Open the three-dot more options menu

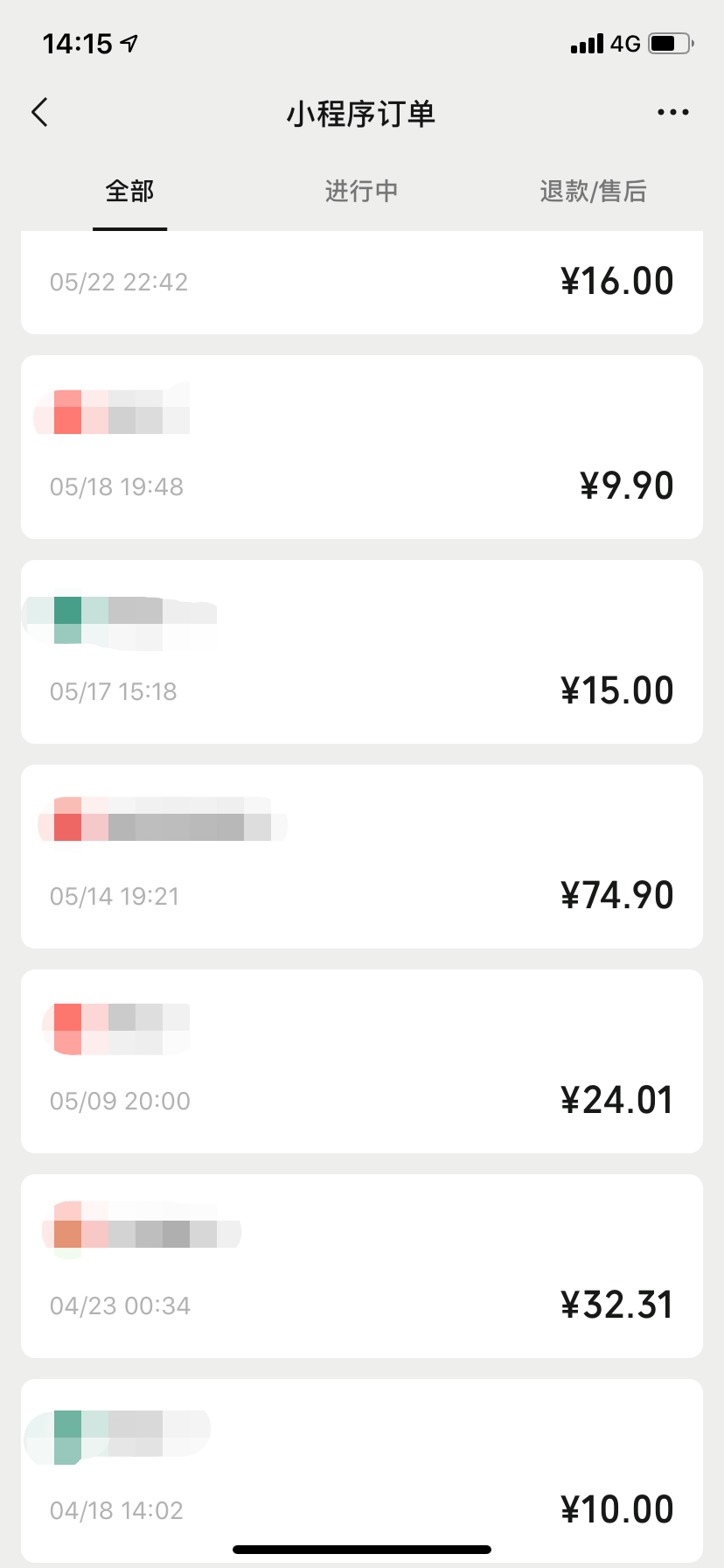[x=672, y=113]
